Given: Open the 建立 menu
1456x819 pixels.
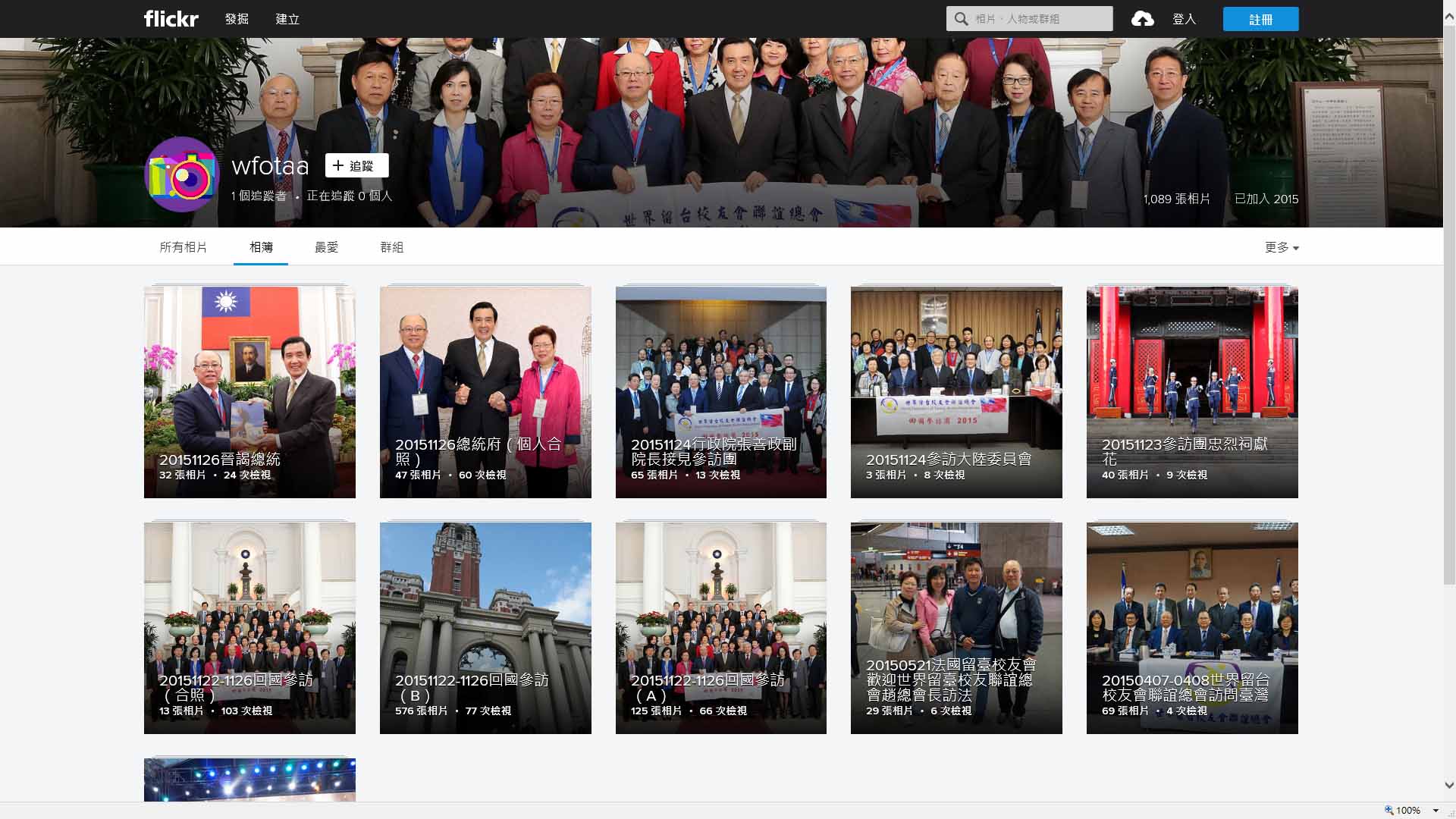Looking at the screenshot, I should coord(287,19).
